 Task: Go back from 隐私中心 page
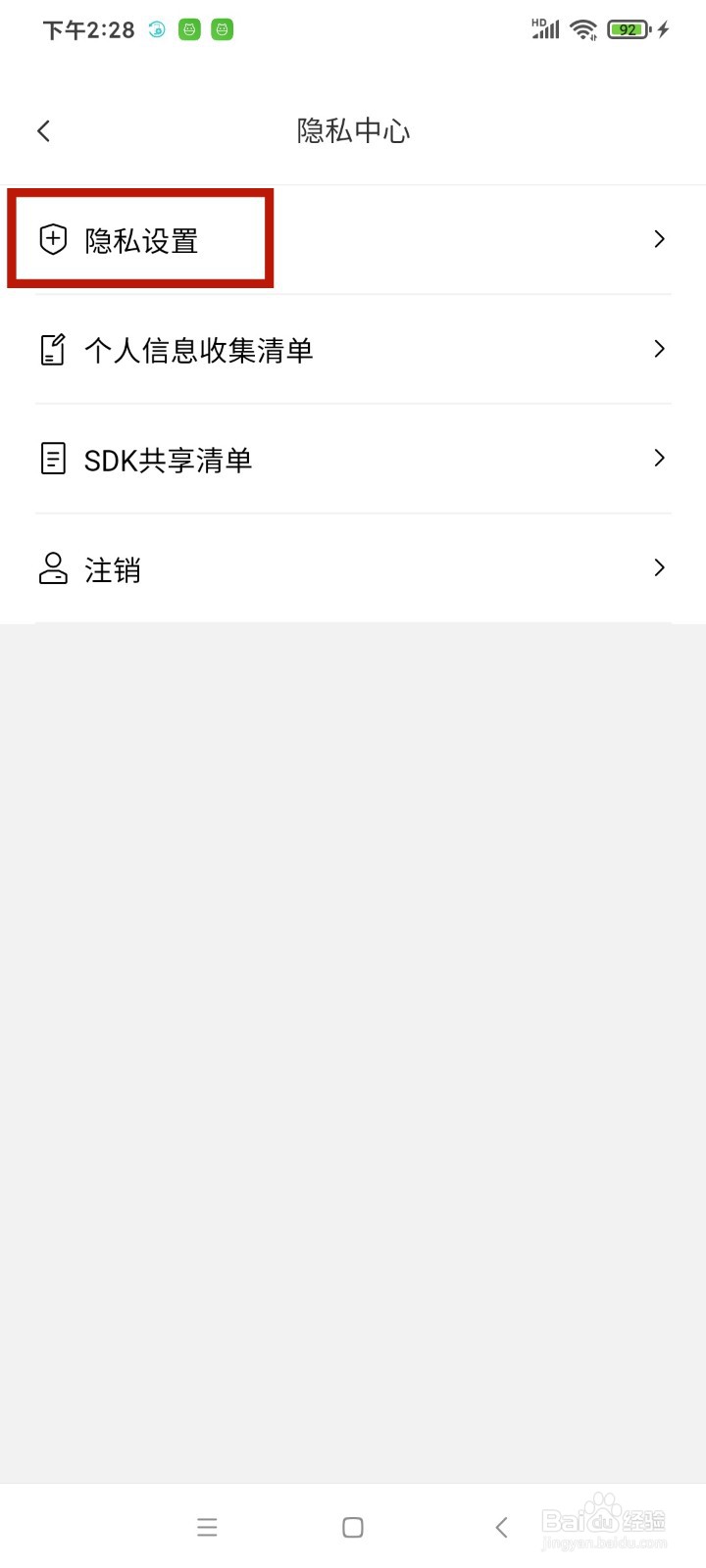(43, 131)
